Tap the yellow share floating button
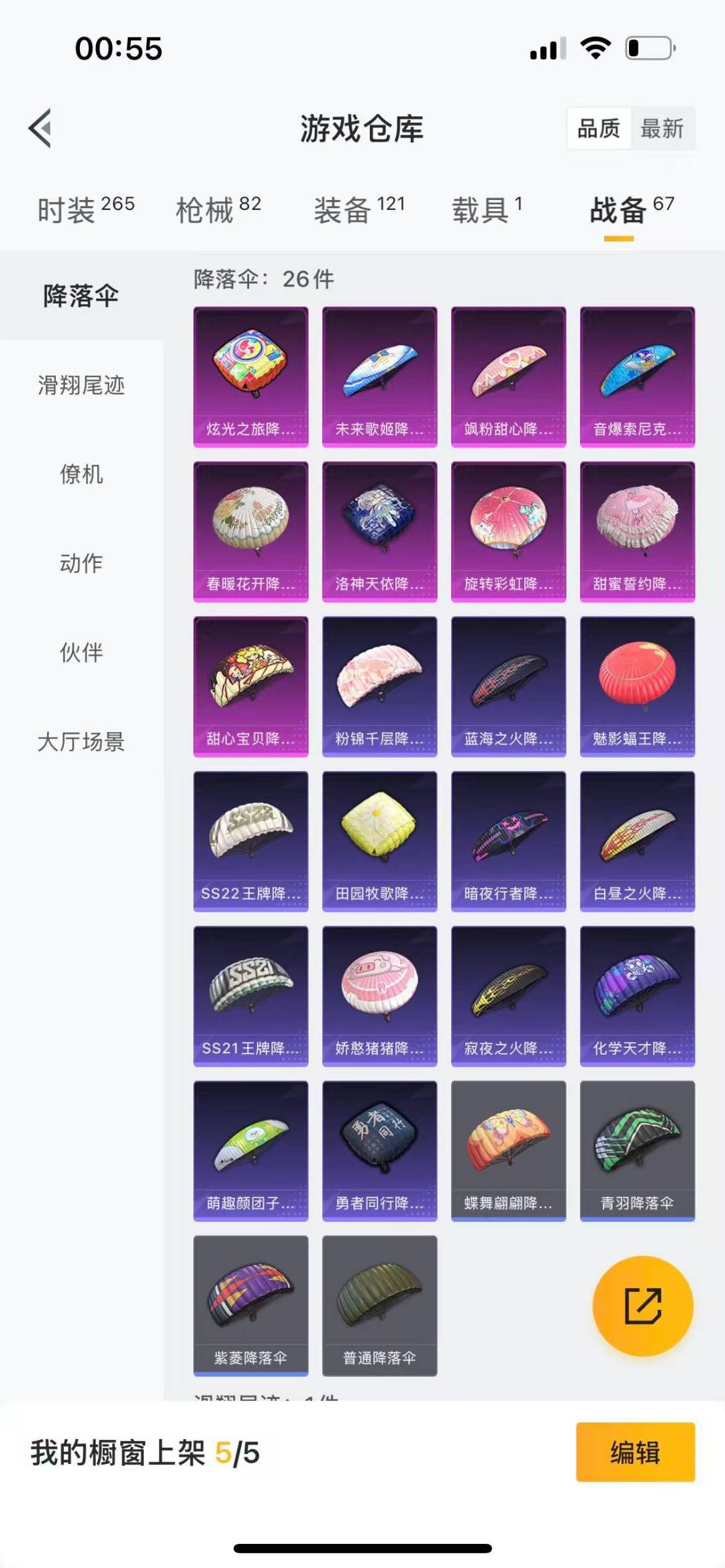 point(642,1306)
